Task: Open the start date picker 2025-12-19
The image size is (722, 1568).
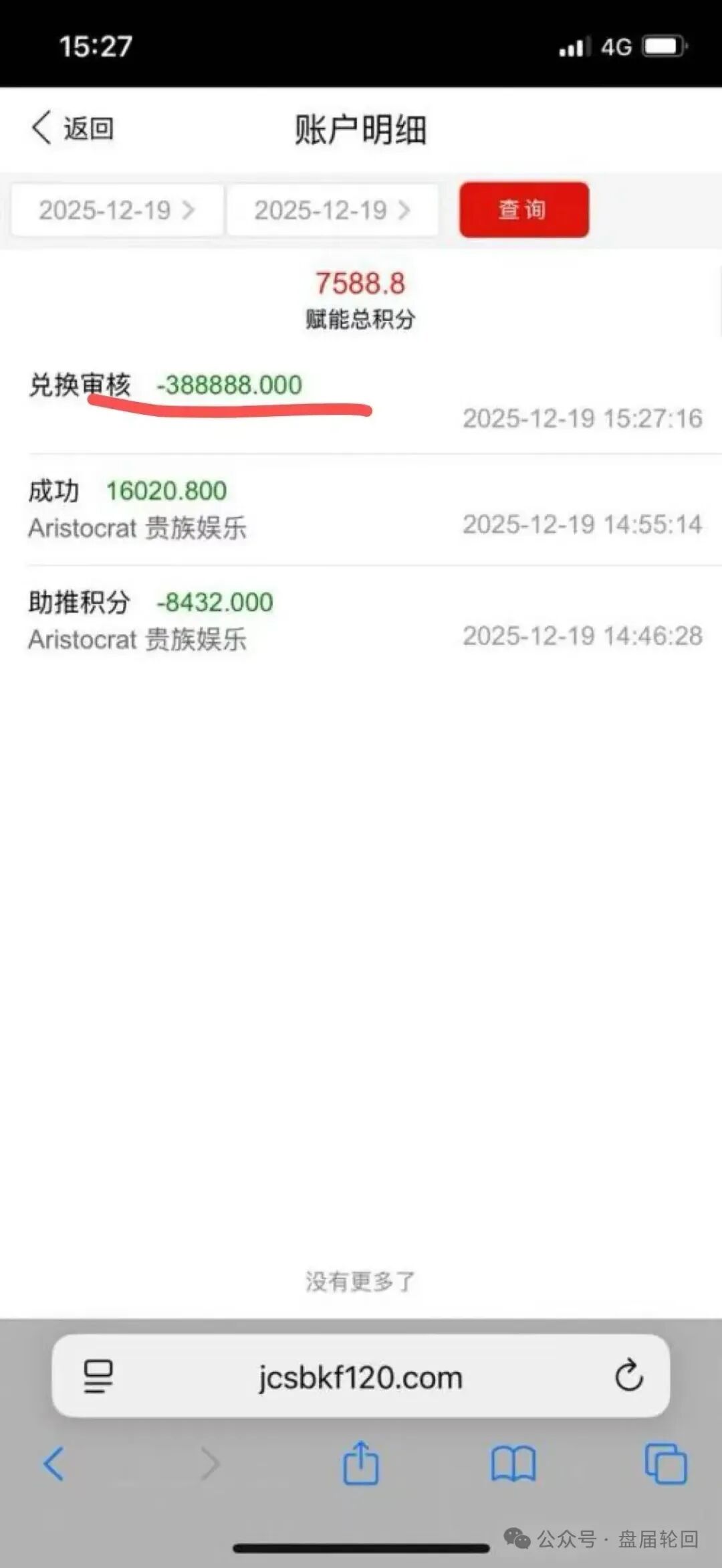Action: pyautogui.click(x=117, y=210)
